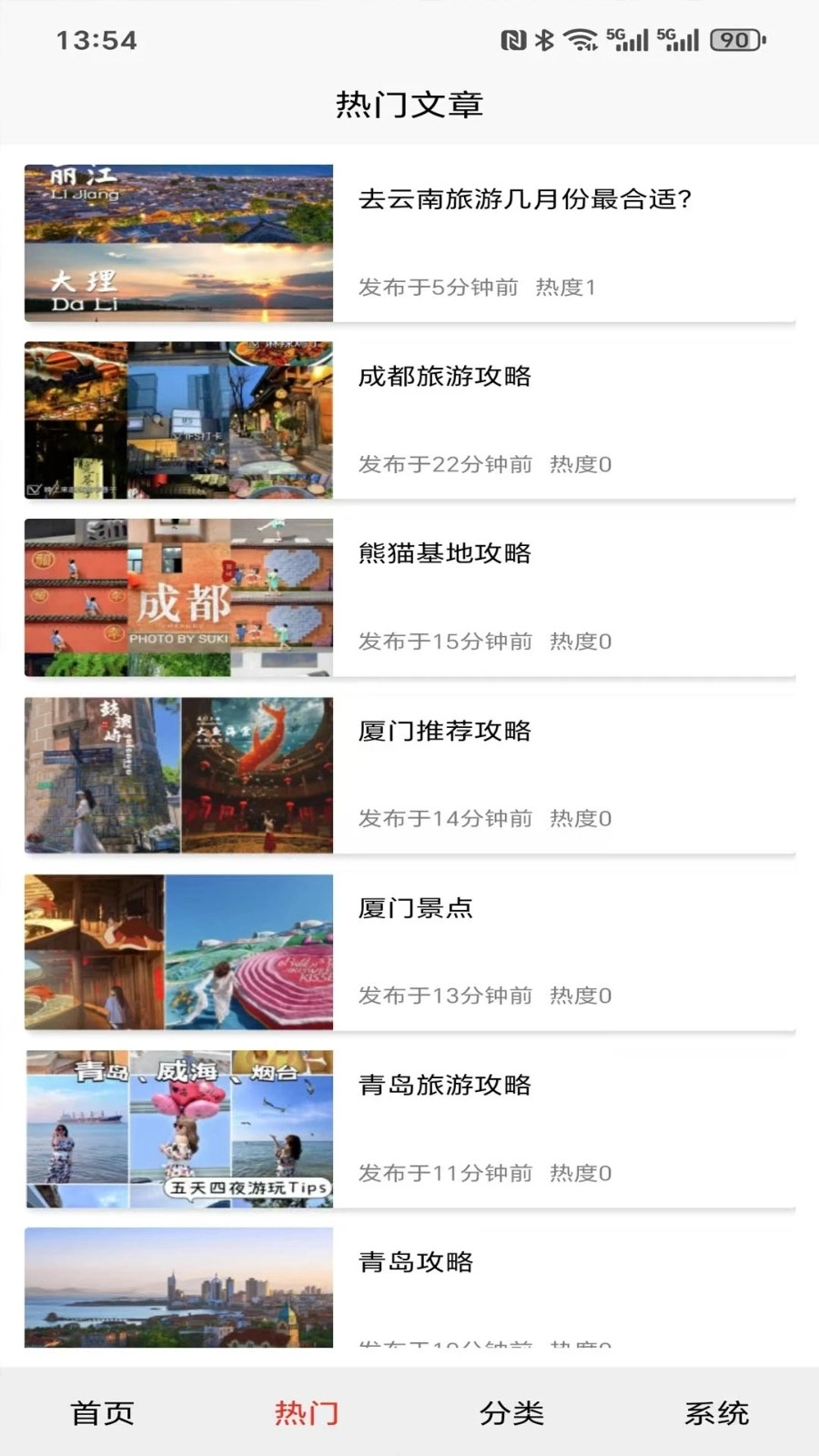Screen dimensions: 819x1456
Task: Click the 青岛威海烟台 cover image
Action: [x=179, y=1127]
